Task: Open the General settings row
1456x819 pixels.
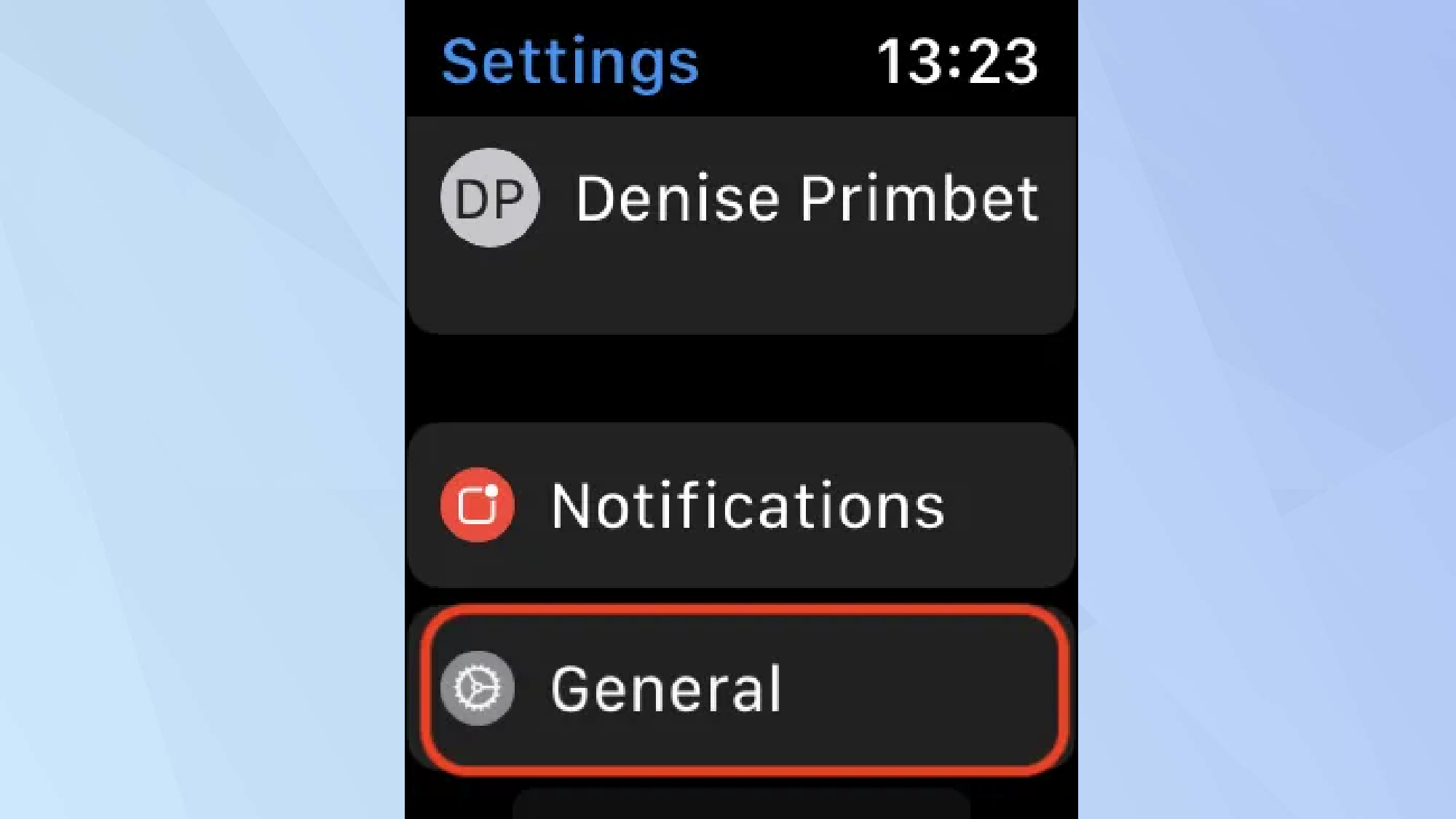Action: pyautogui.click(x=740, y=689)
